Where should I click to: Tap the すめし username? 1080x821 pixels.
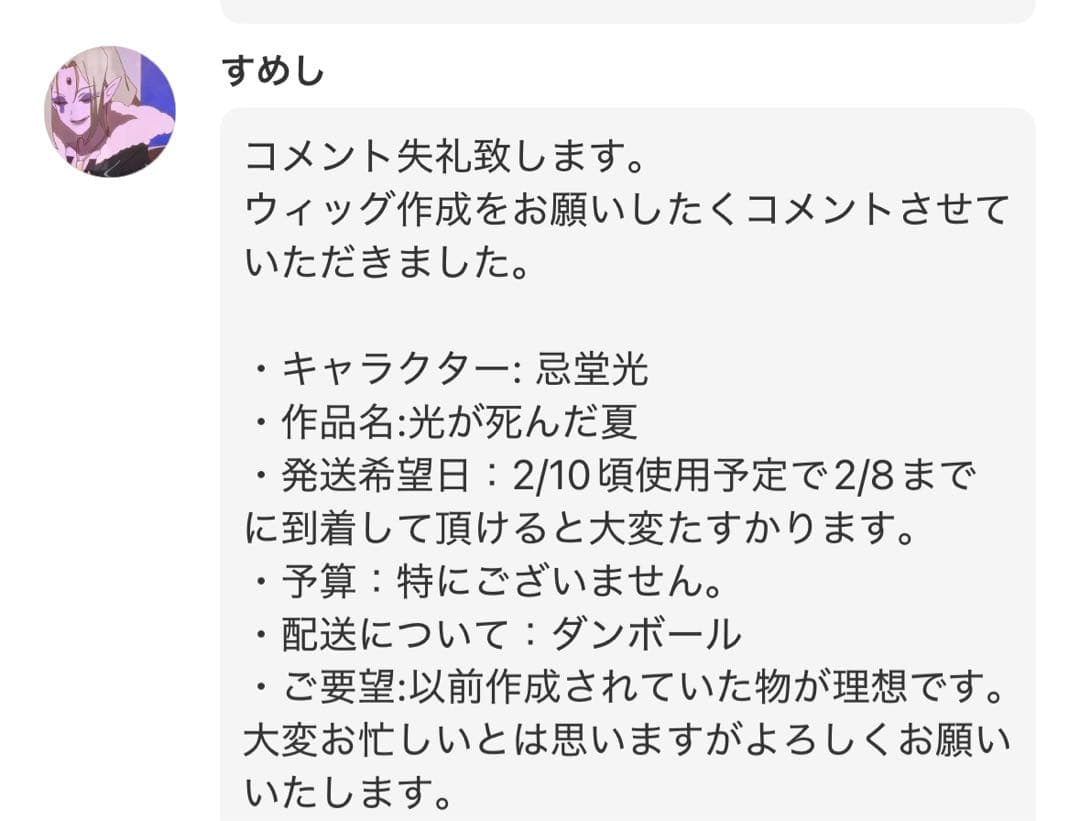coord(273,72)
